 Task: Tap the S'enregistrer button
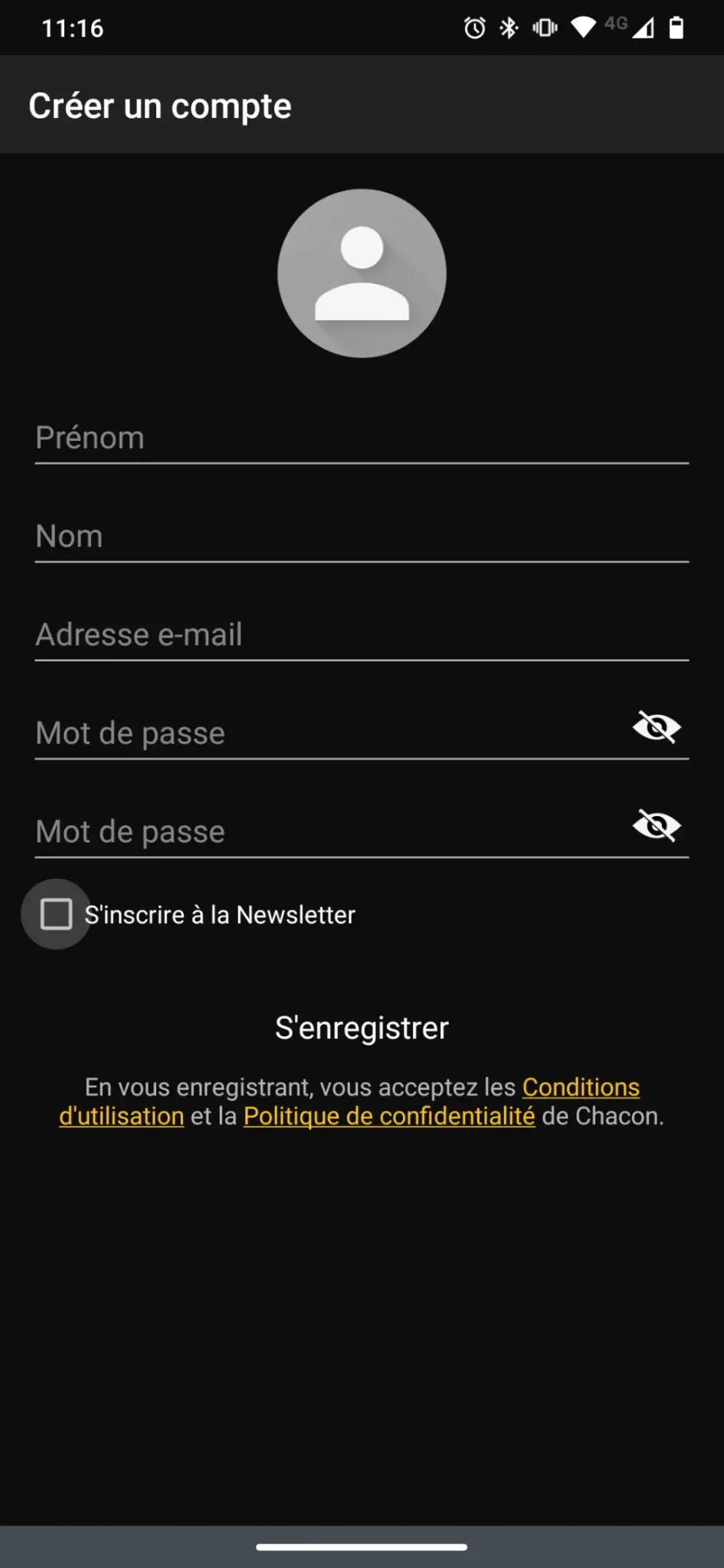(362, 1028)
